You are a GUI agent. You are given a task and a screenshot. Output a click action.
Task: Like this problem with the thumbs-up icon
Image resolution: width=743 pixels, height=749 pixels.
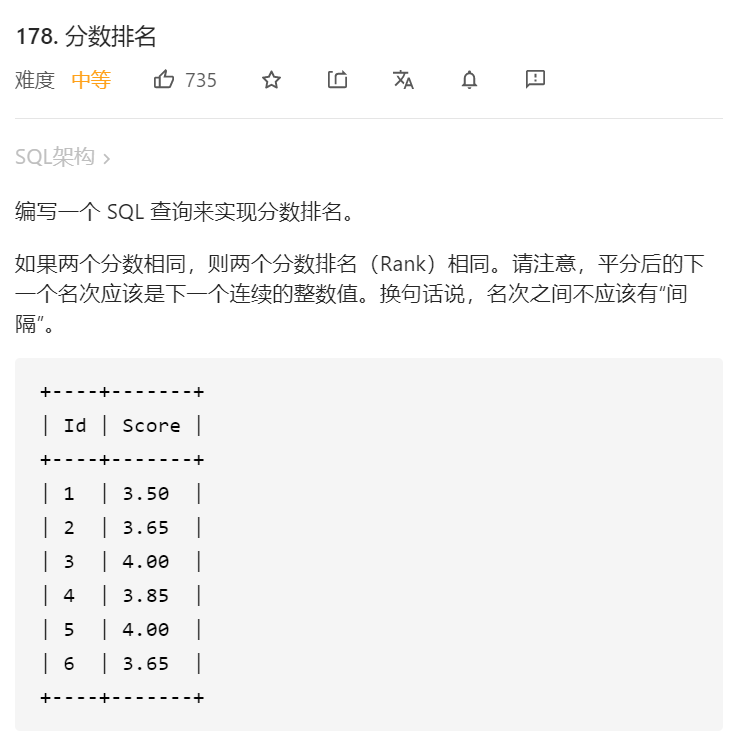click(x=165, y=80)
